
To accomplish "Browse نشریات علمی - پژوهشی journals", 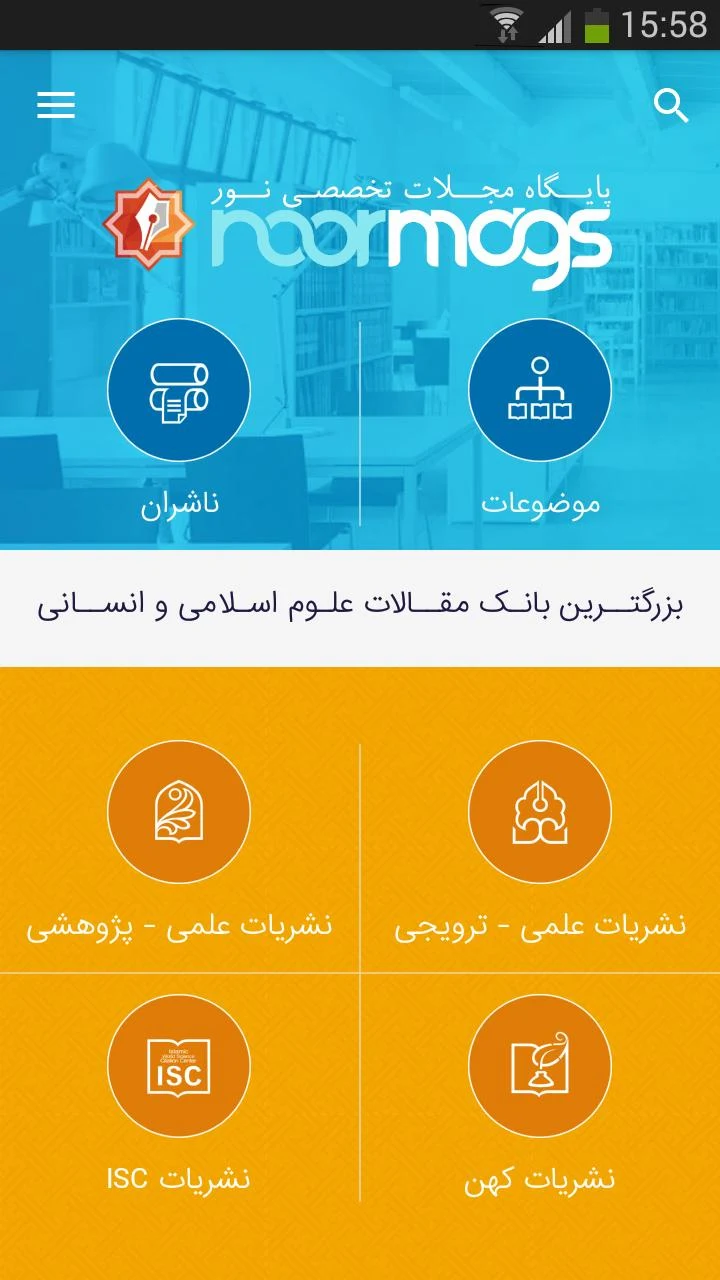I will [x=179, y=812].
